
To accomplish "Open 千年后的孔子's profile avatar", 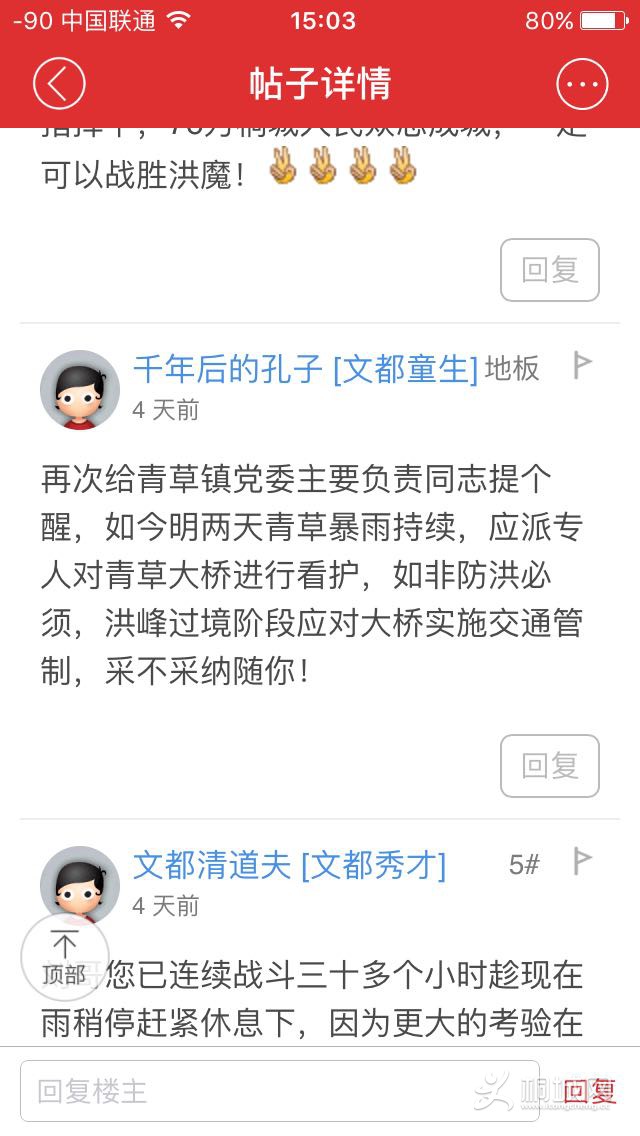I will coord(80,390).
